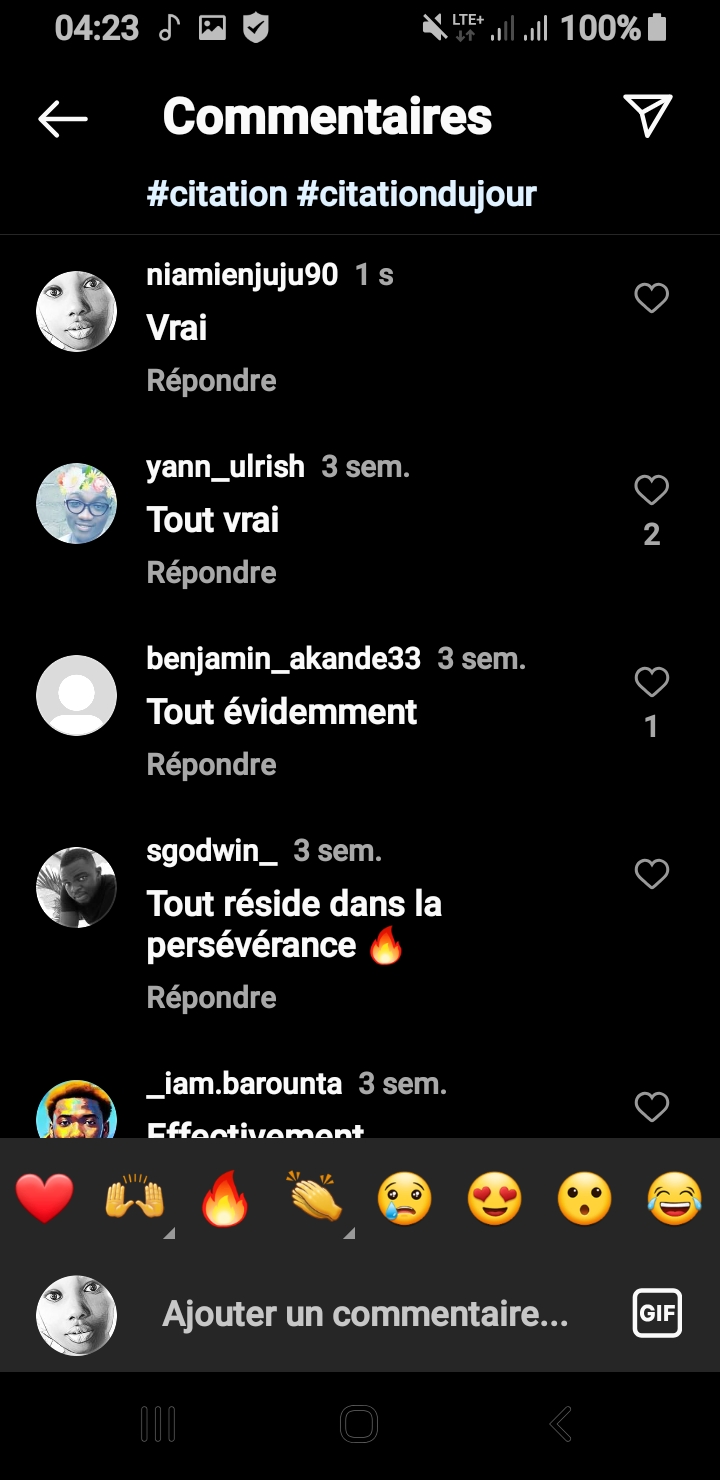
Task: Add the clapping hands emoji
Action: [x=314, y=1198]
